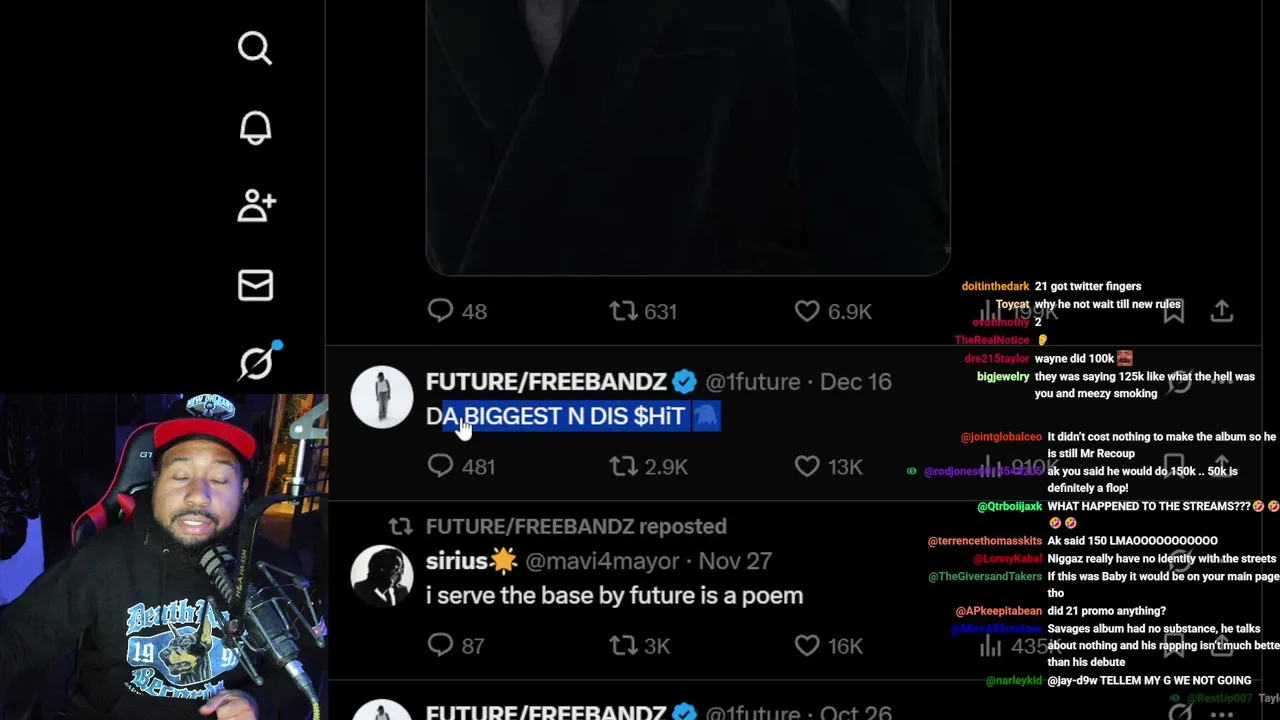Open the @mavi4mayor handle
The height and width of the screenshot is (720, 1280).
coord(602,561)
